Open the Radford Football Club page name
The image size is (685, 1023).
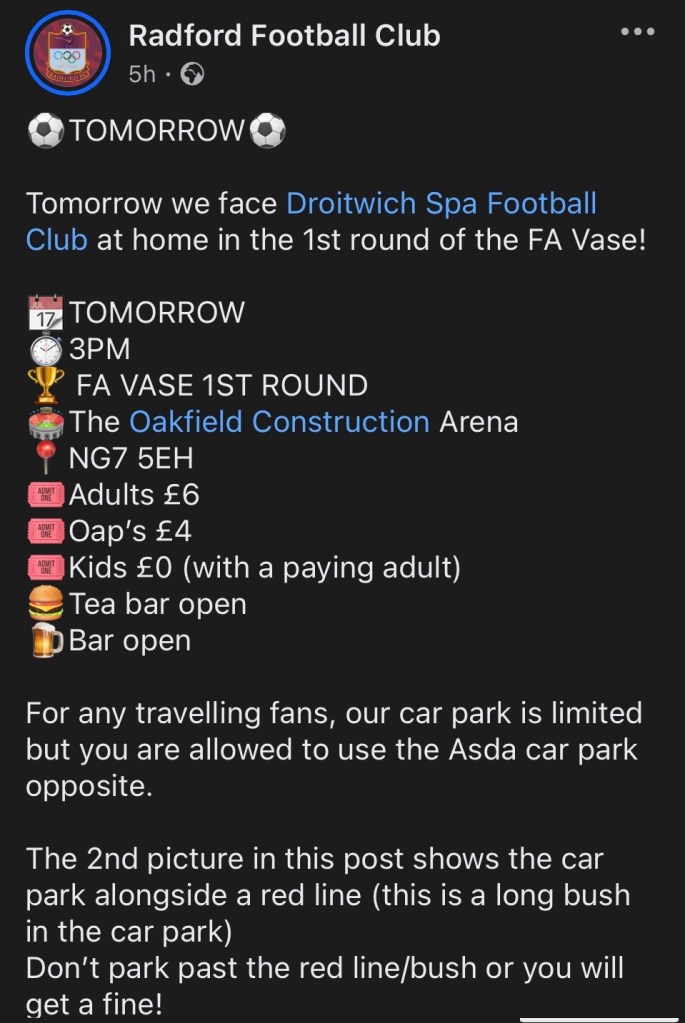[284, 36]
